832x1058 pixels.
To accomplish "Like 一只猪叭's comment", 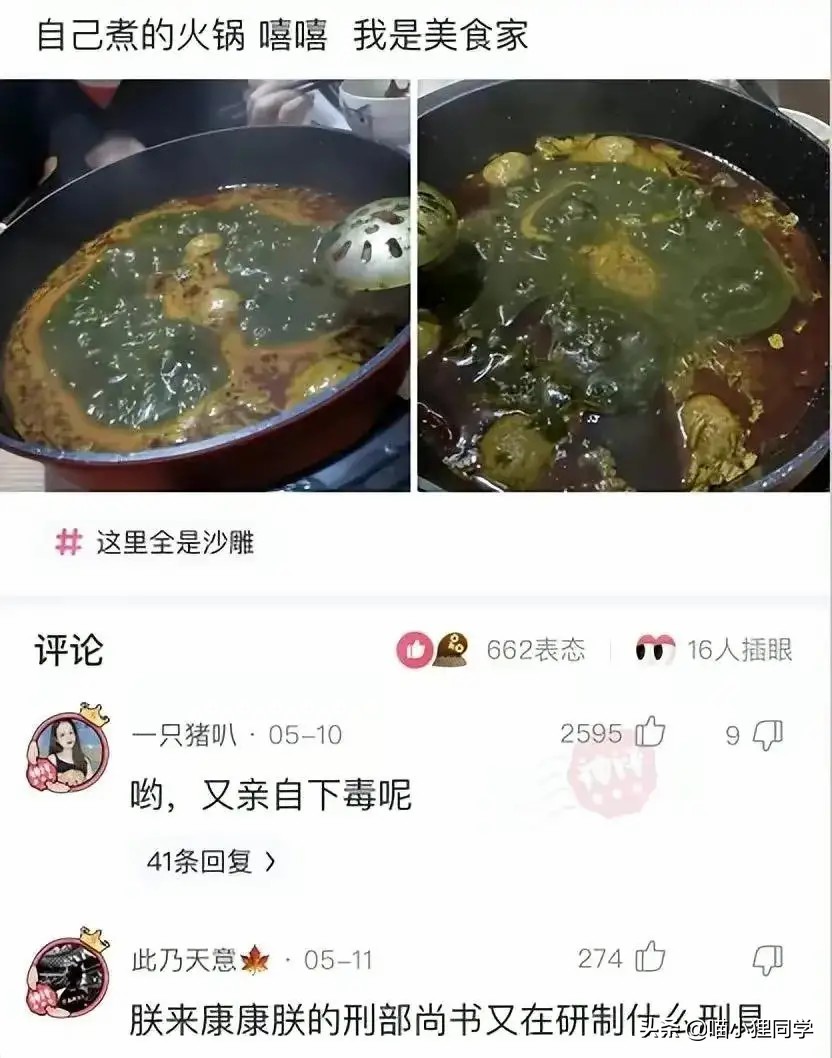I will tap(650, 734).
